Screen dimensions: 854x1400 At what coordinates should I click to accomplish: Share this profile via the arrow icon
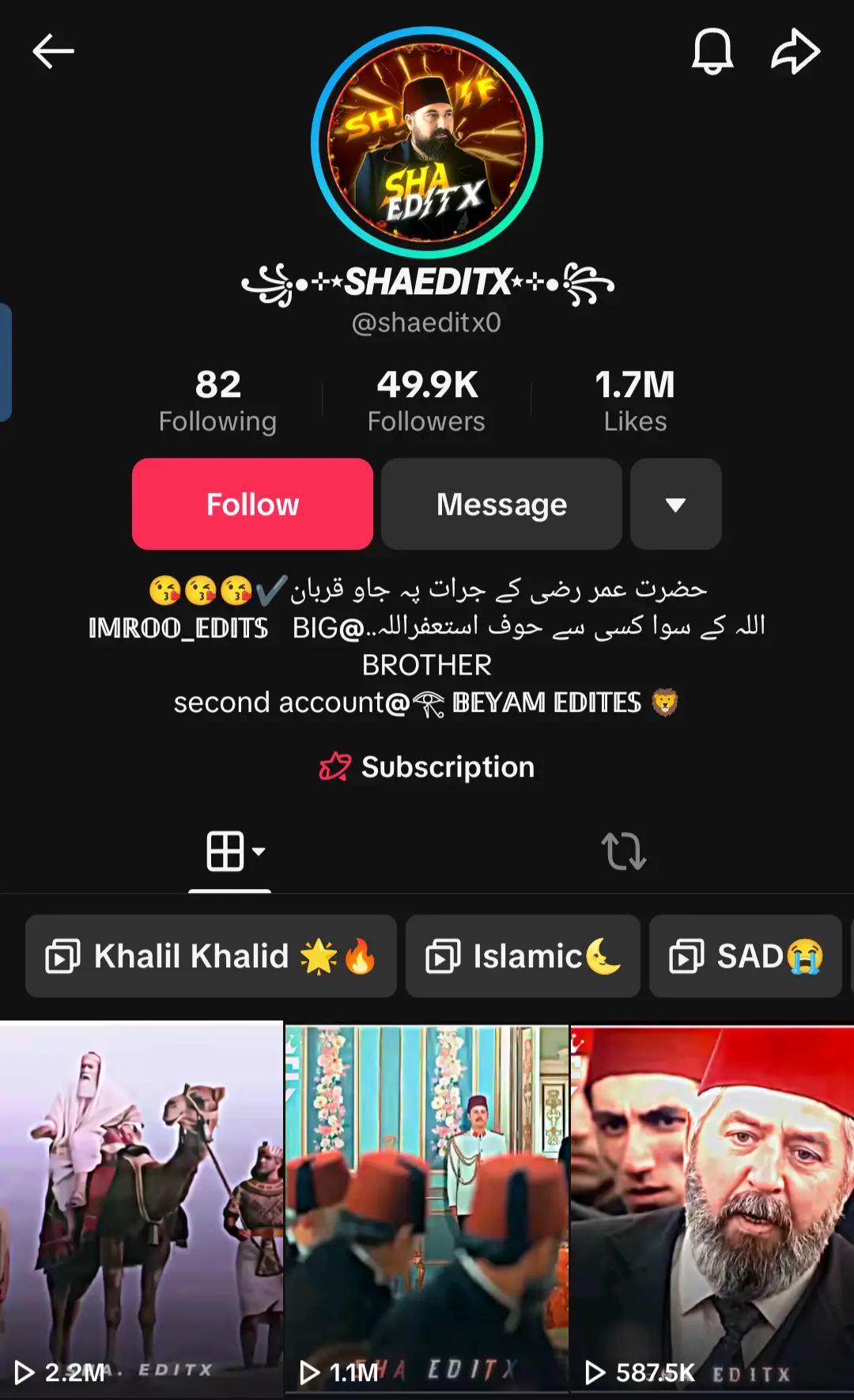pyautogui.click(x=795, y=51)
